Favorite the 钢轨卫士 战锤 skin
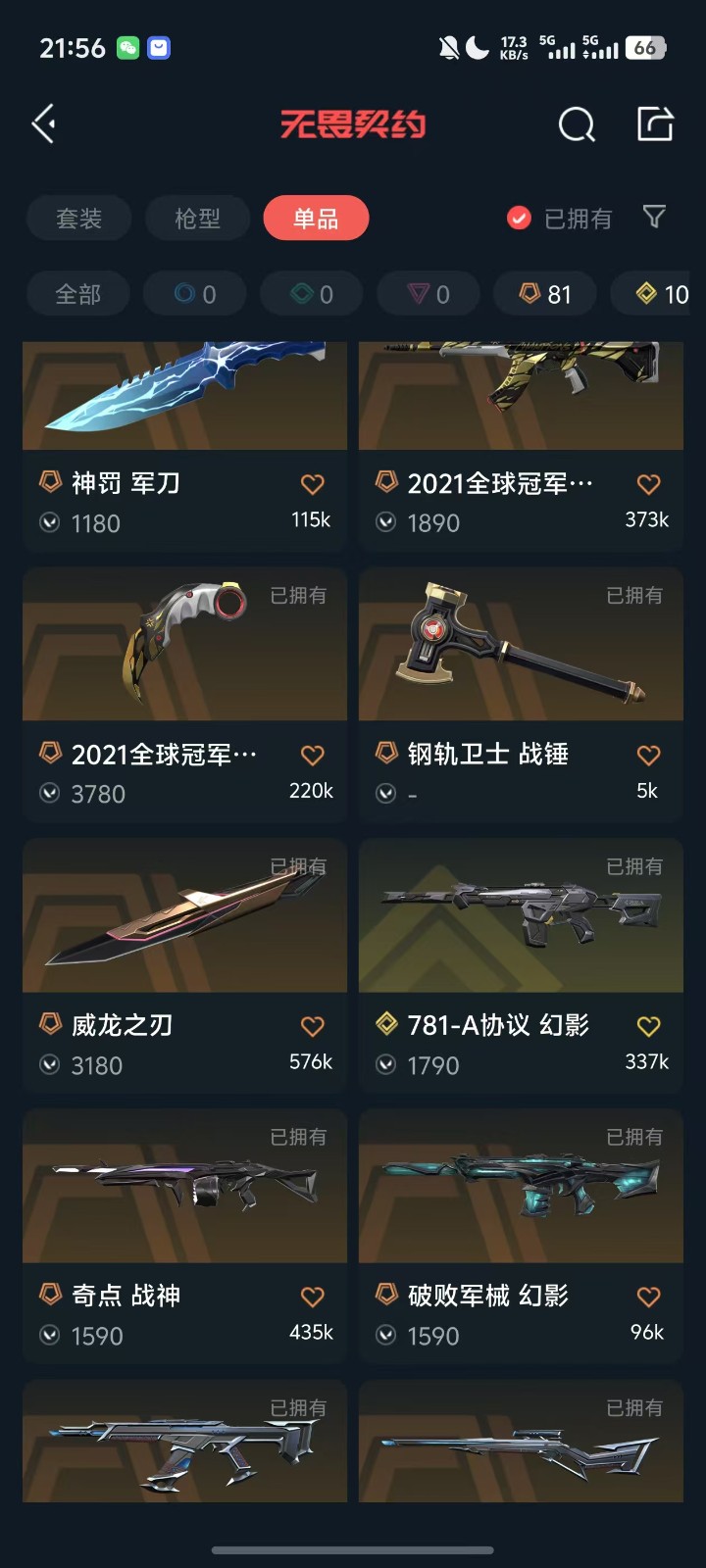 [648, 756]
